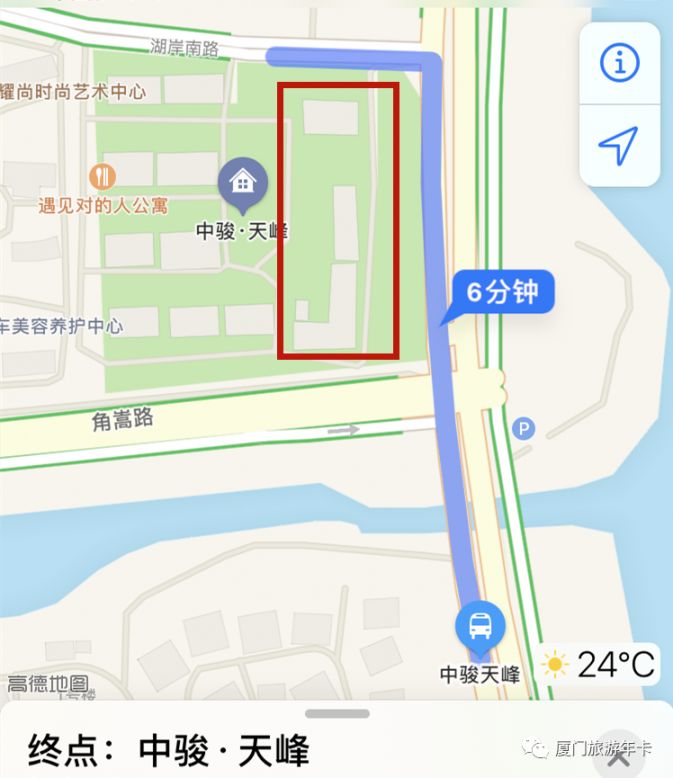Image resolution: width=673 pixels, height=778 pixels.
Task: Open the 24°C weather badge
Action: [x=598, y=663]
